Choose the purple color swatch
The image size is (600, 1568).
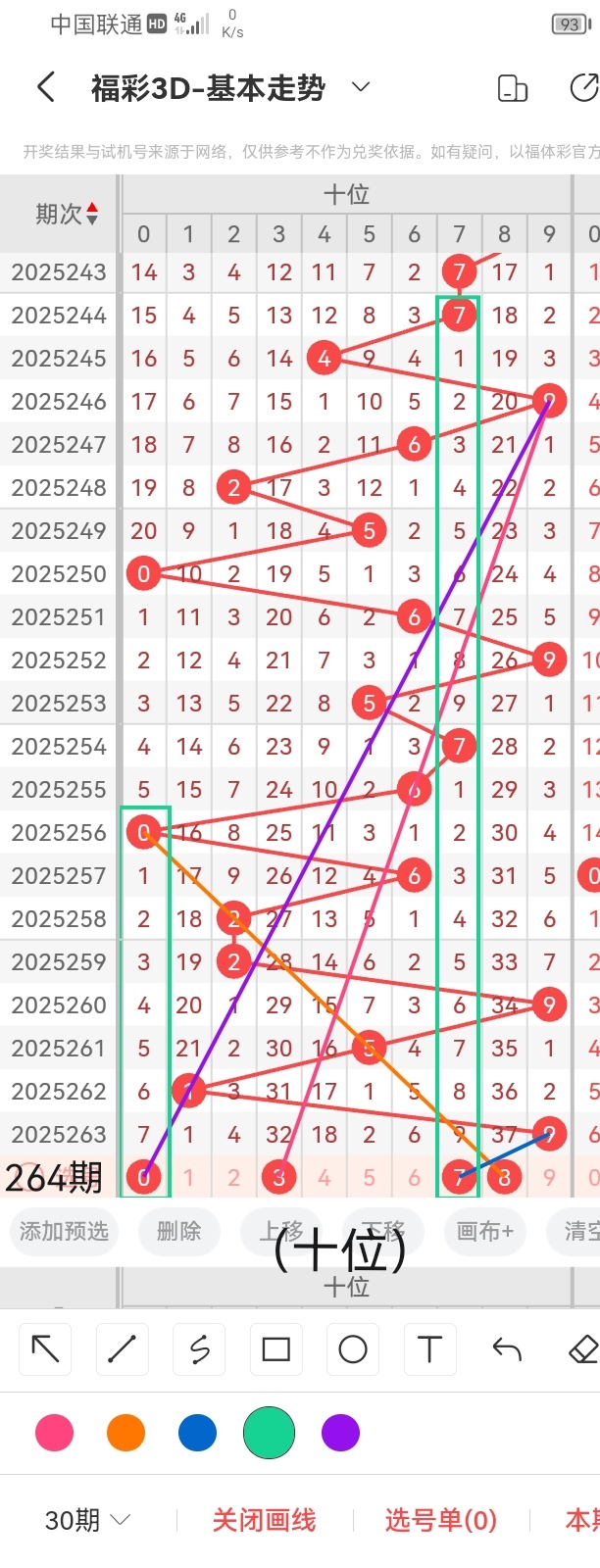[340, 1433]
